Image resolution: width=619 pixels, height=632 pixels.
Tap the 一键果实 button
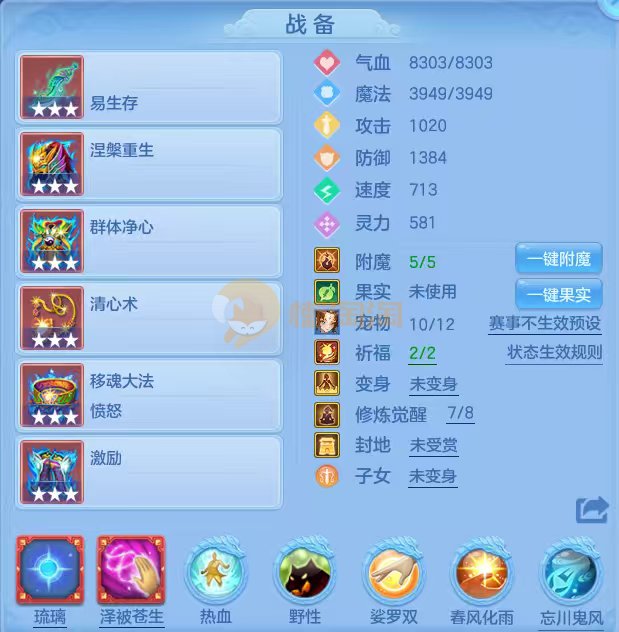click(558, 293)
